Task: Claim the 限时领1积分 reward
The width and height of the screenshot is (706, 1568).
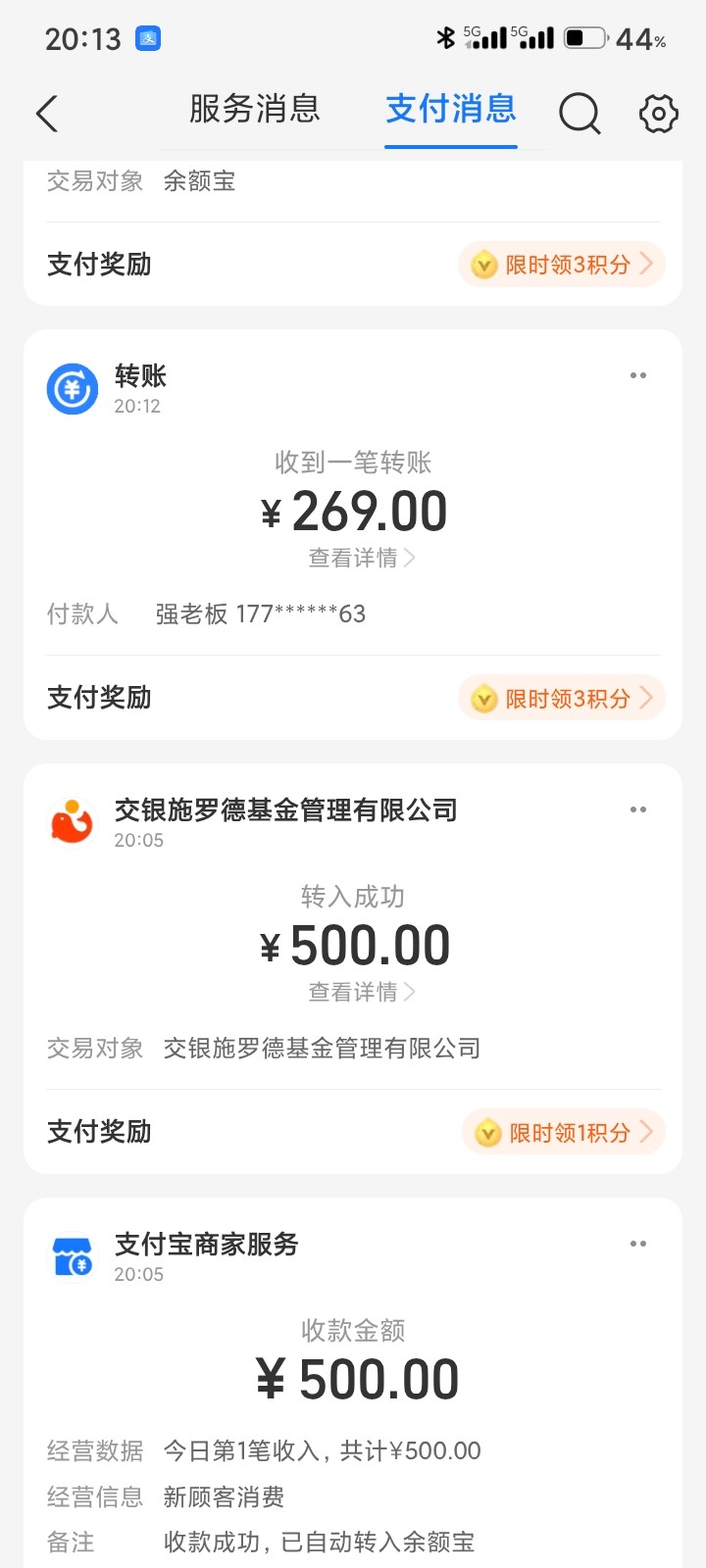Action: [x=564, y=1133]
